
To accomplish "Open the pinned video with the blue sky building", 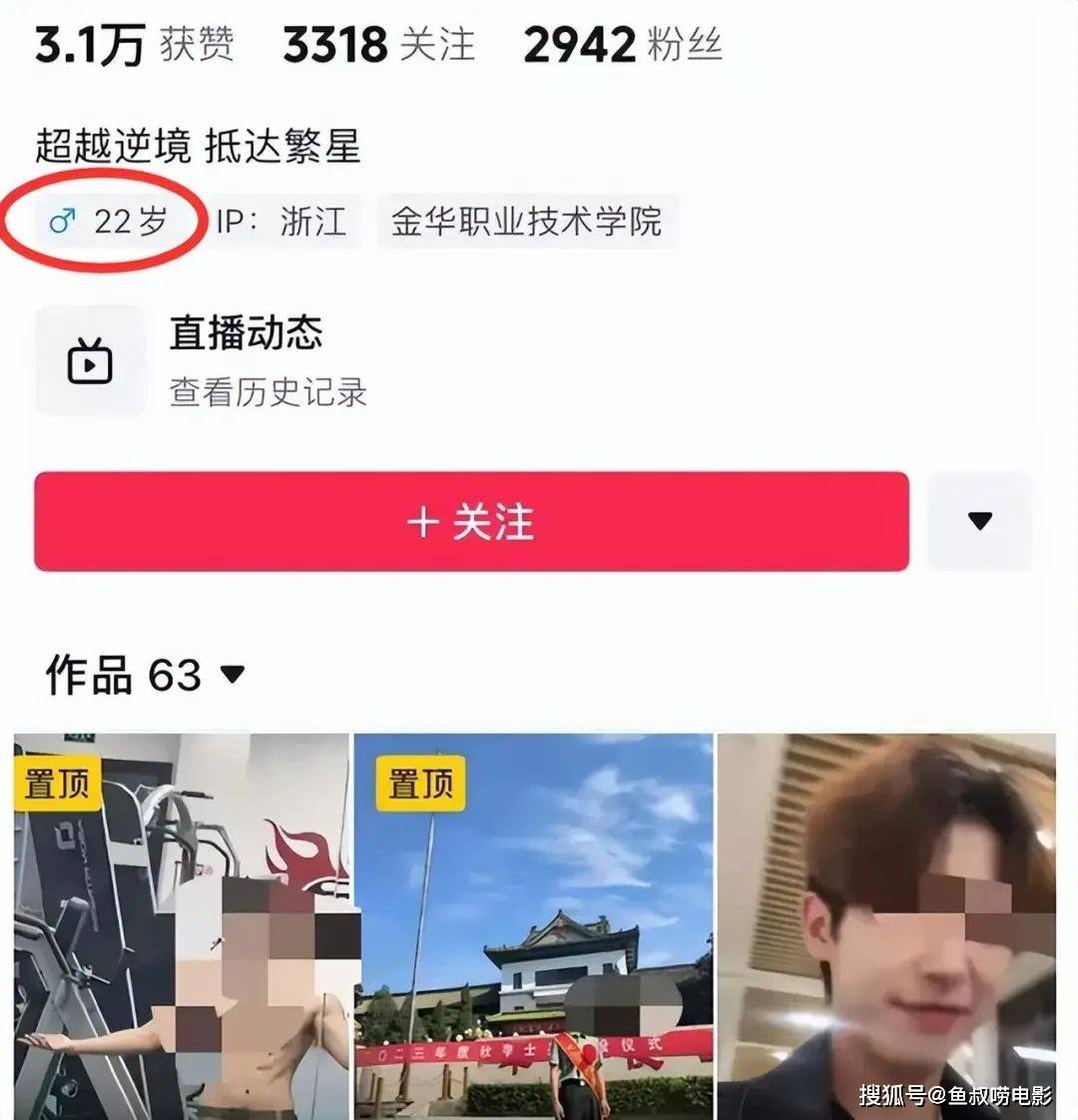I will click(x=534, y=928).
